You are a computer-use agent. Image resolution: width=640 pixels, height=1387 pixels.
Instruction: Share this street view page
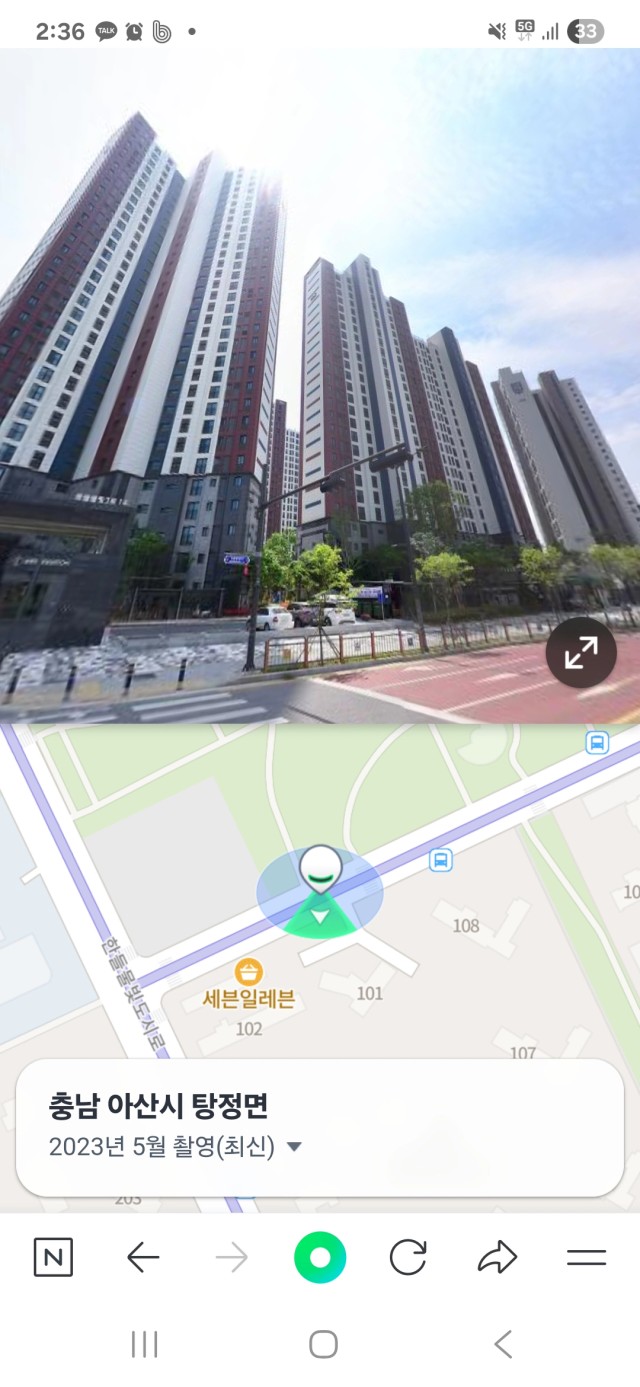point(497,1258)
